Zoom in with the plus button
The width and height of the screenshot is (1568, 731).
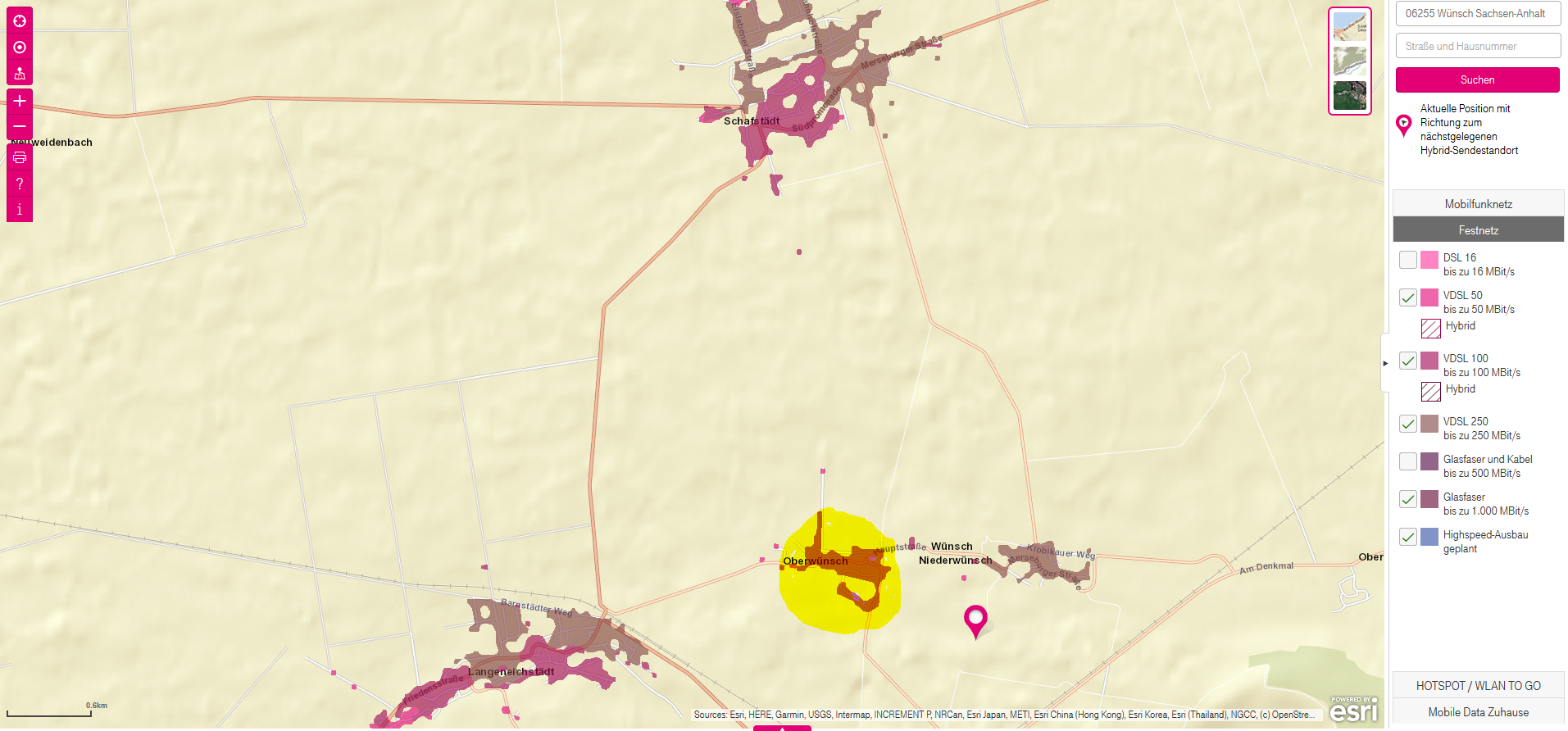[20, 101]
